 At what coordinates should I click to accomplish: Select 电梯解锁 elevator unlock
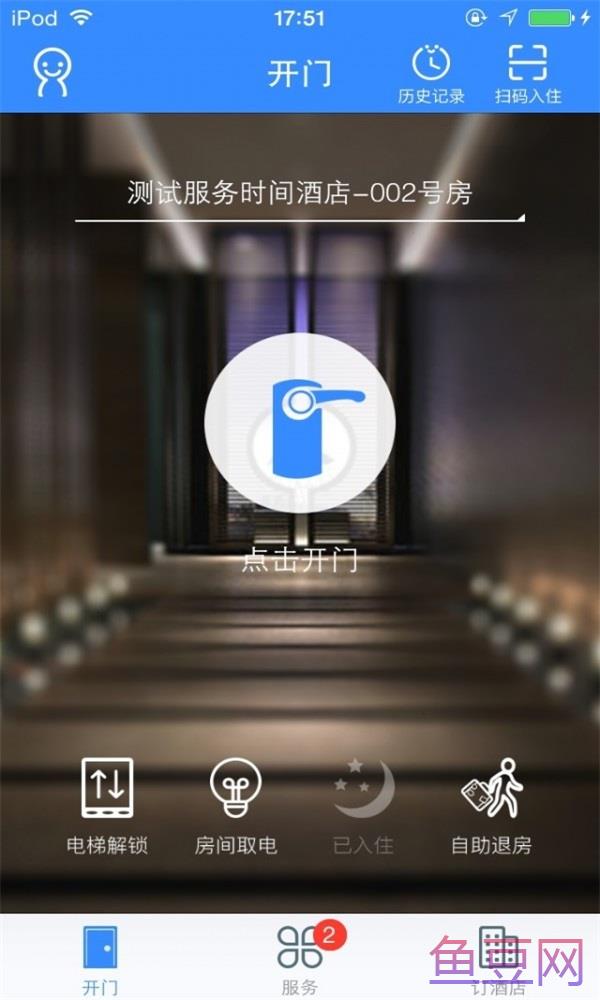tap(107, 806)
